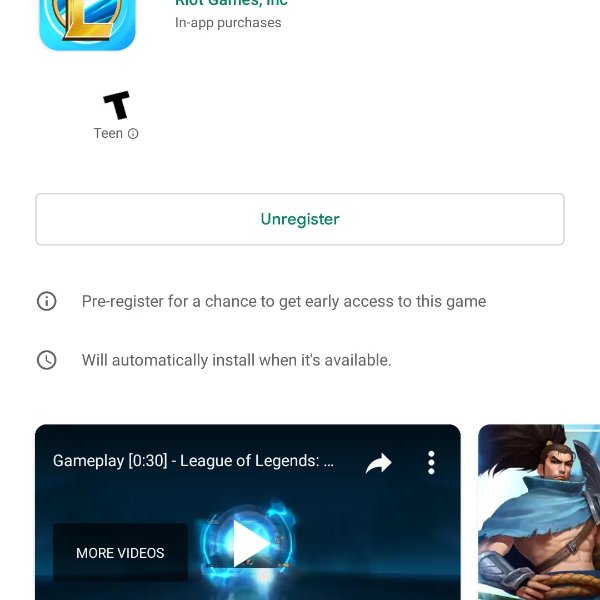Open the Riot Games developer page
This screenshot has width=600, height=600.
pyautogui.click(x=231, y=3)
